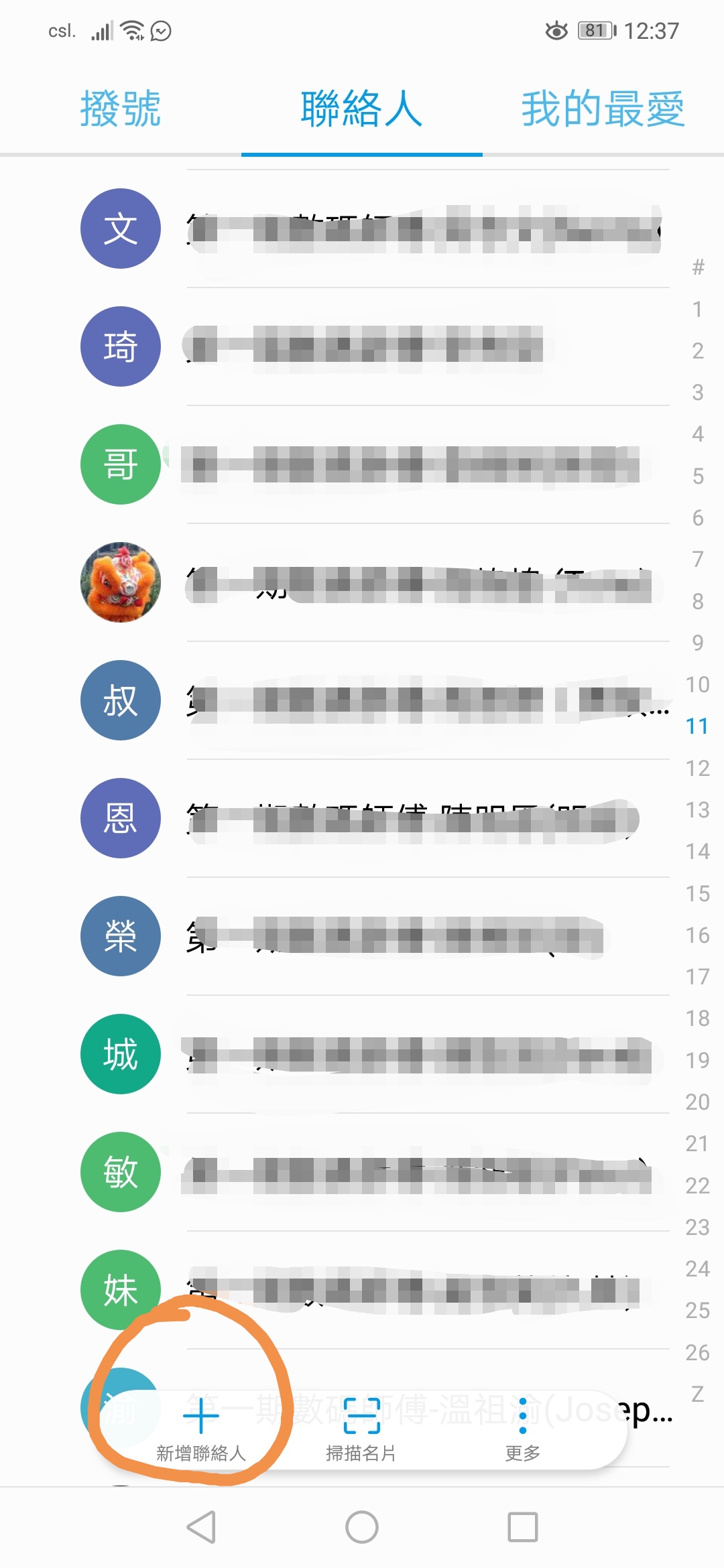Open the 城 teal contact avatar
724x1568 pixels.
119,1054
